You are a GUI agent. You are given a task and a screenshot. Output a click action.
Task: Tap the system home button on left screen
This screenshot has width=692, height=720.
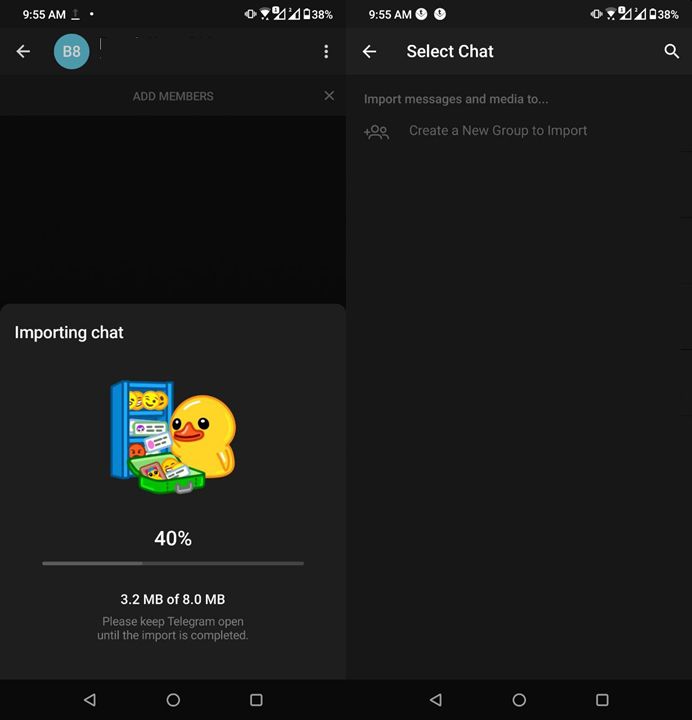tap(173, 700)
